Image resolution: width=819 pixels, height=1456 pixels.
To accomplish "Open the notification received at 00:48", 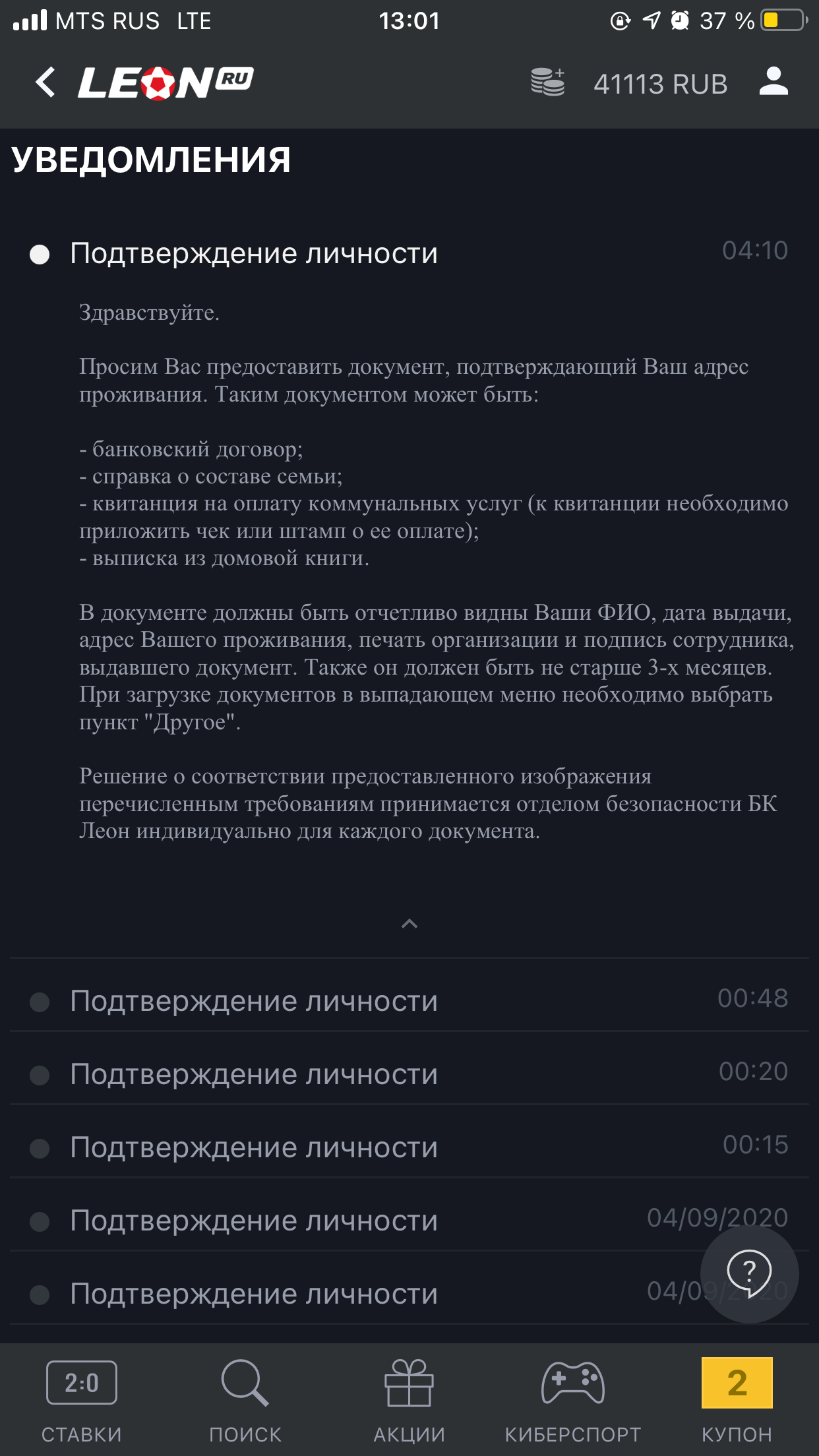I will [409, 1001].
